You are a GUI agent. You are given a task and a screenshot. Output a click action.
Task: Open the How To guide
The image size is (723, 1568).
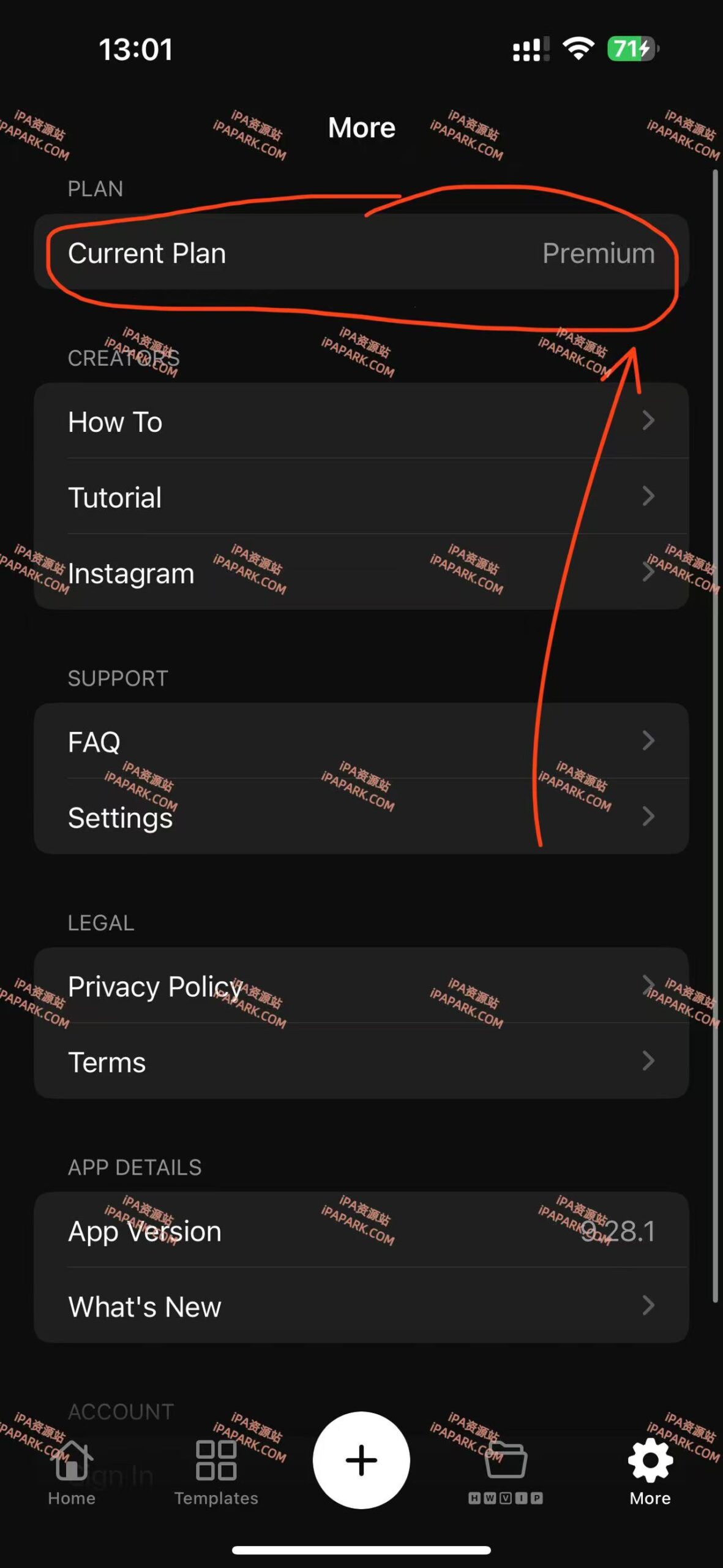361,421
